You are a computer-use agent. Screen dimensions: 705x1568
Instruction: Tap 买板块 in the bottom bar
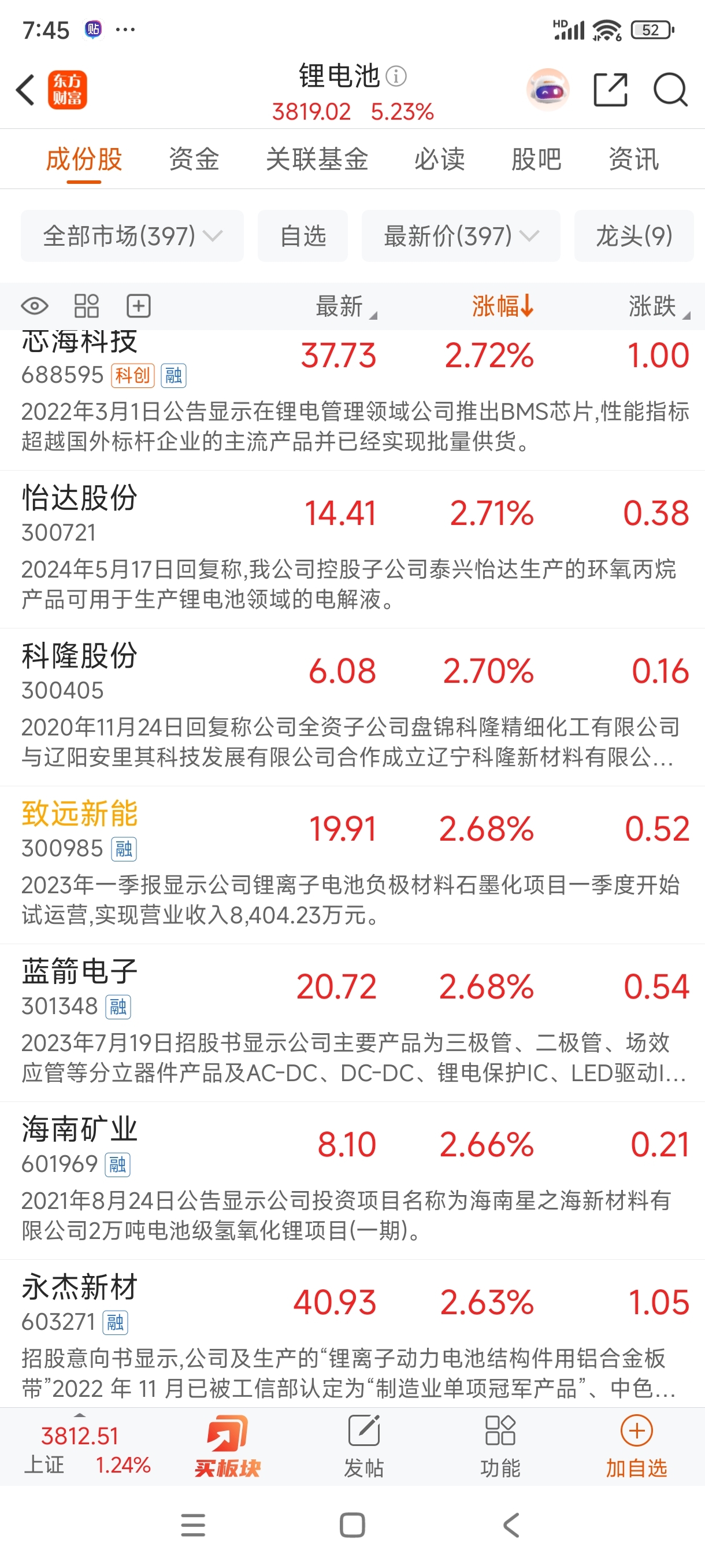228,1447
